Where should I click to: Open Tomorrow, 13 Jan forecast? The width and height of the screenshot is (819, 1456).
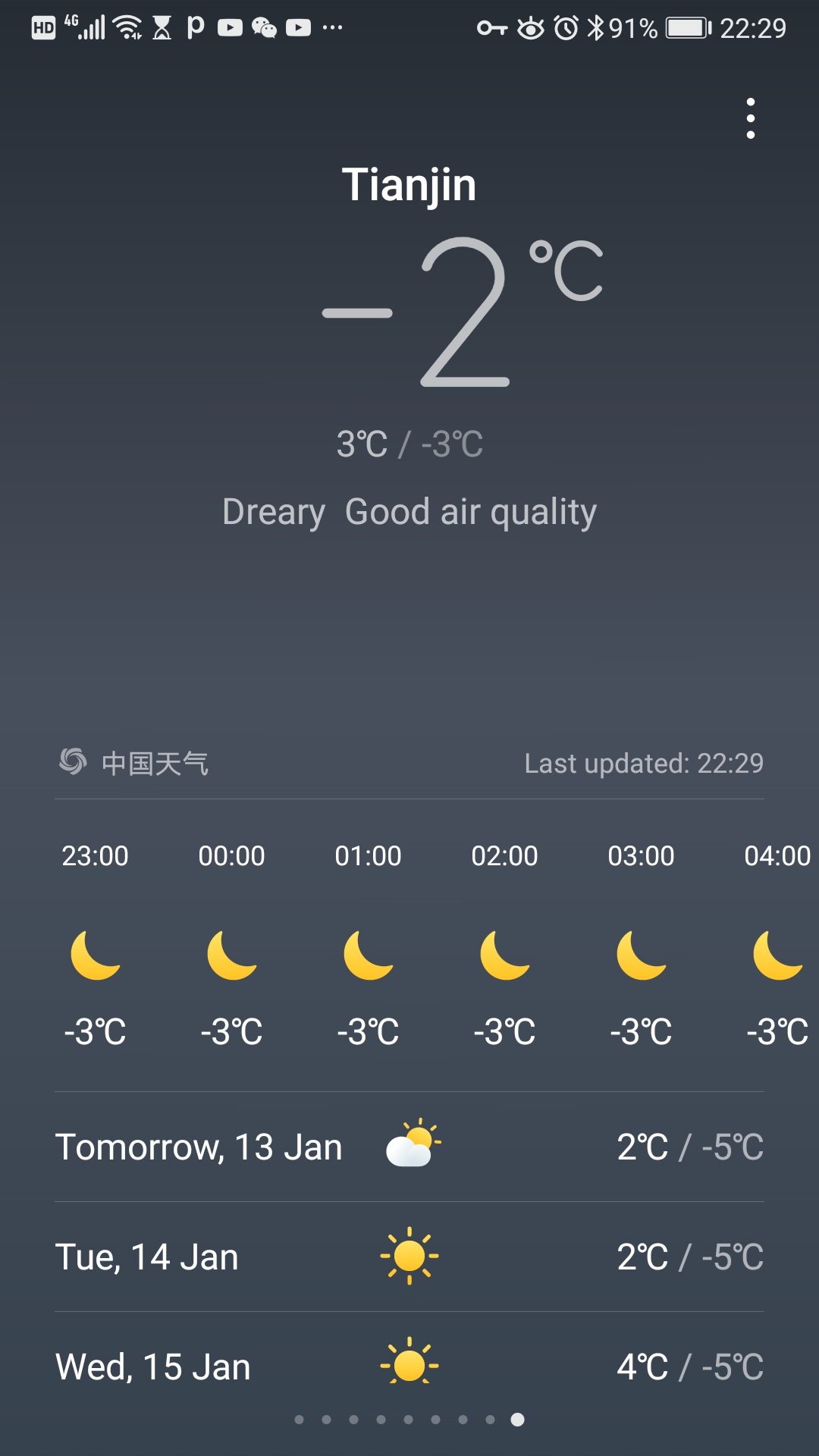click(409, 1147)
